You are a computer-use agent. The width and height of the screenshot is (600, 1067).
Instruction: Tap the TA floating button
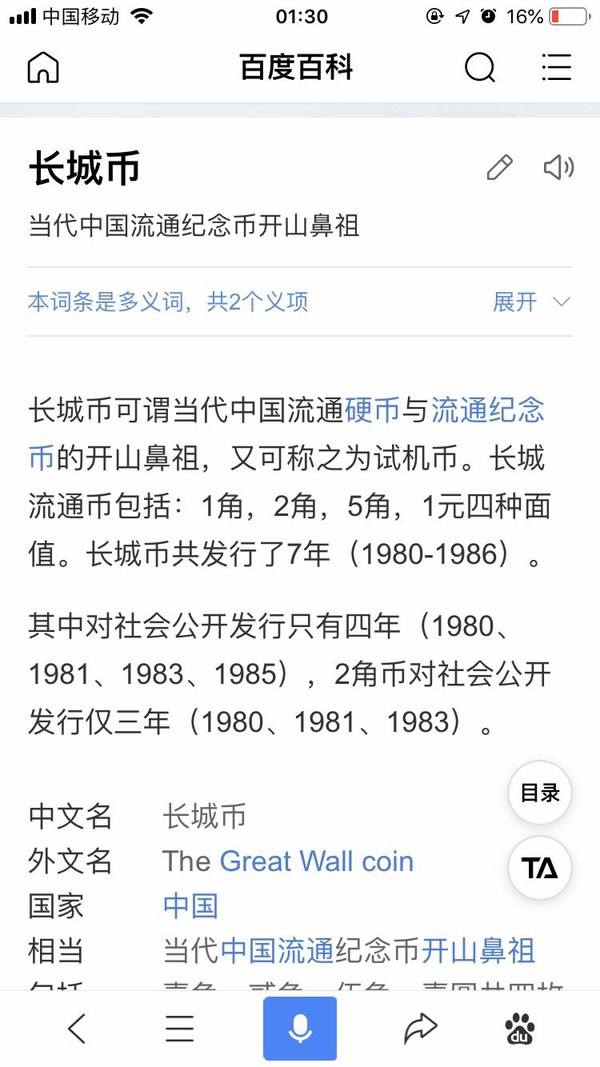pyautogui.click(x=540, y=868)
